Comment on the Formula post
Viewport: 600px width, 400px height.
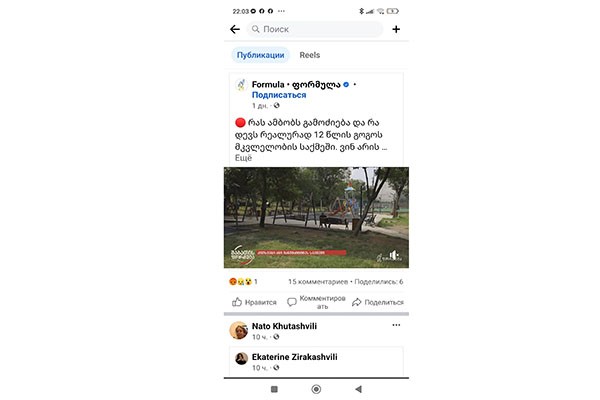pos(317,302)
